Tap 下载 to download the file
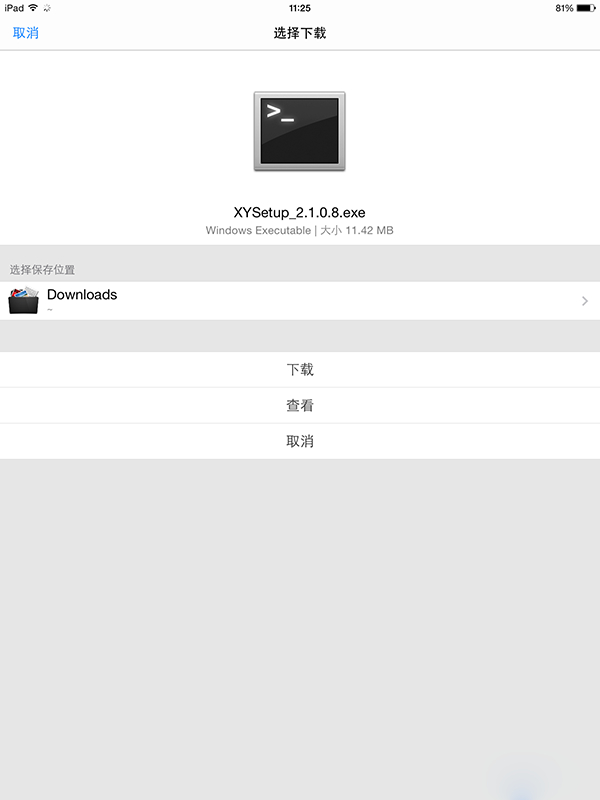600x800 pixels. [x=300, y=370]
